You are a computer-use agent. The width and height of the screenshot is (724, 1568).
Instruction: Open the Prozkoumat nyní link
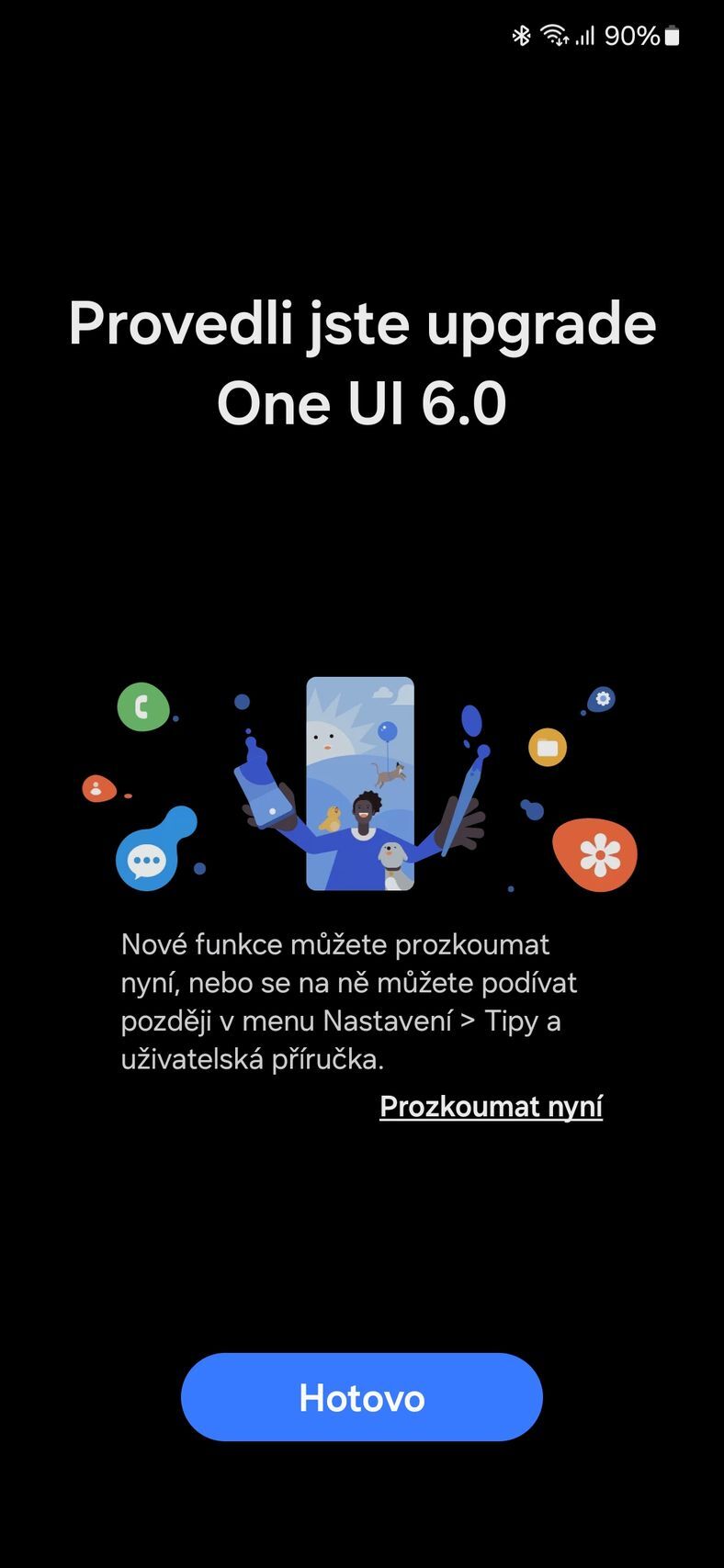click(x=491, y=1106)
